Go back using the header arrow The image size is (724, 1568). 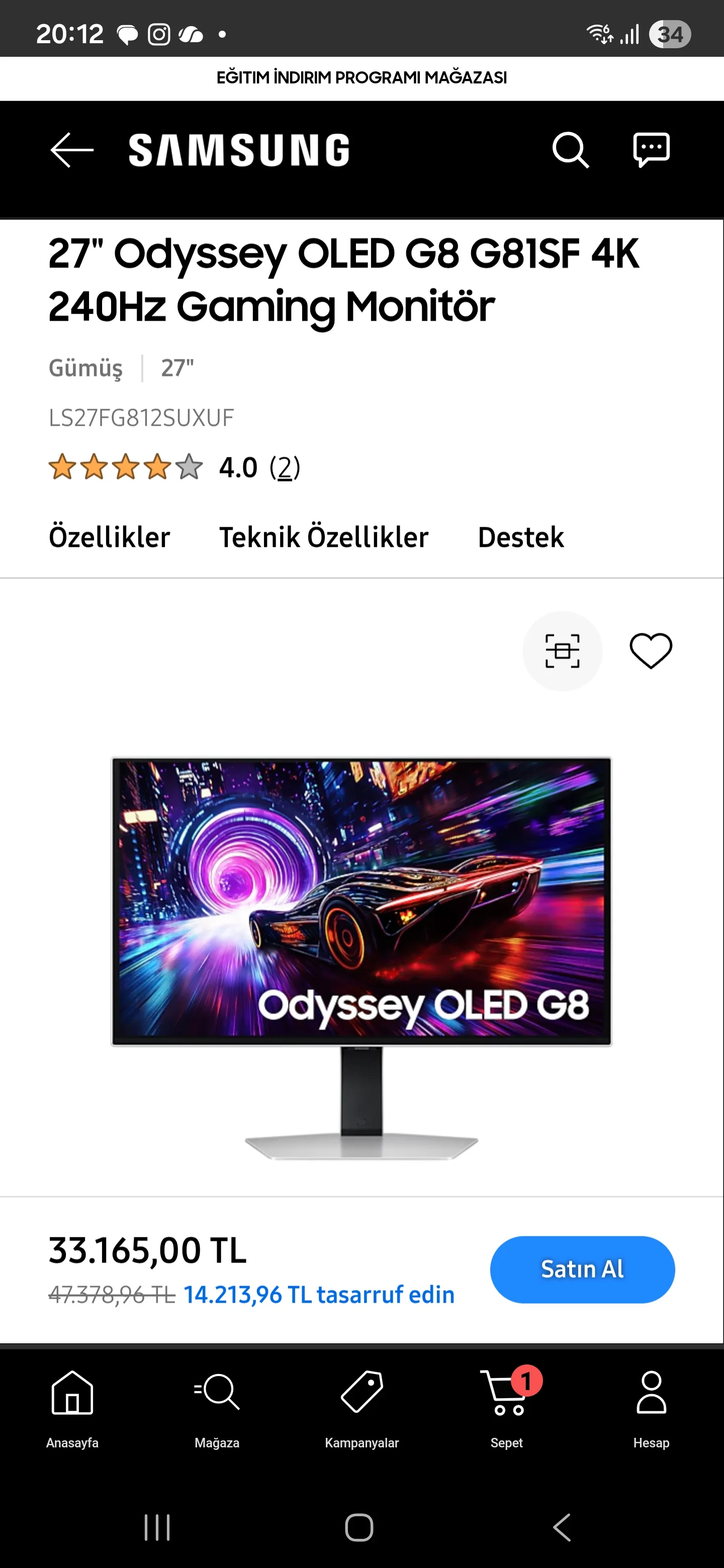72,150
